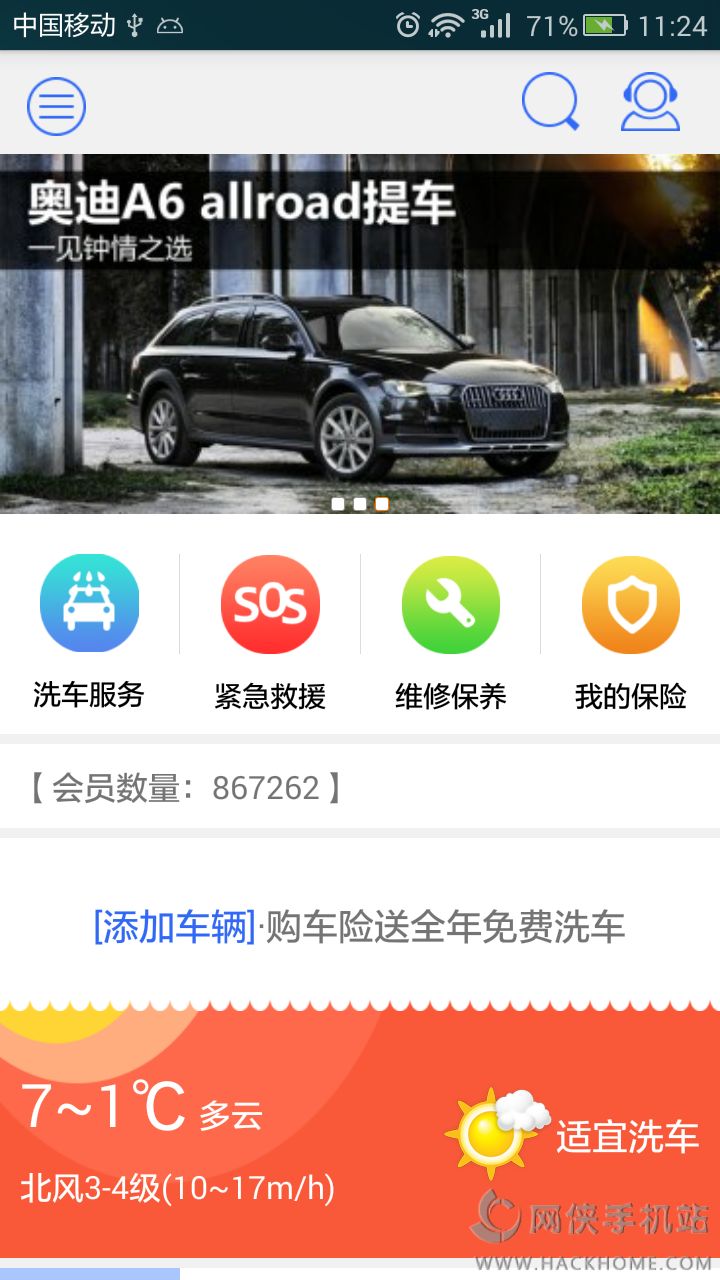Open 洗车服务 car wash service
The height and width of the screenshot is (1280, 720).
point(89,627)
